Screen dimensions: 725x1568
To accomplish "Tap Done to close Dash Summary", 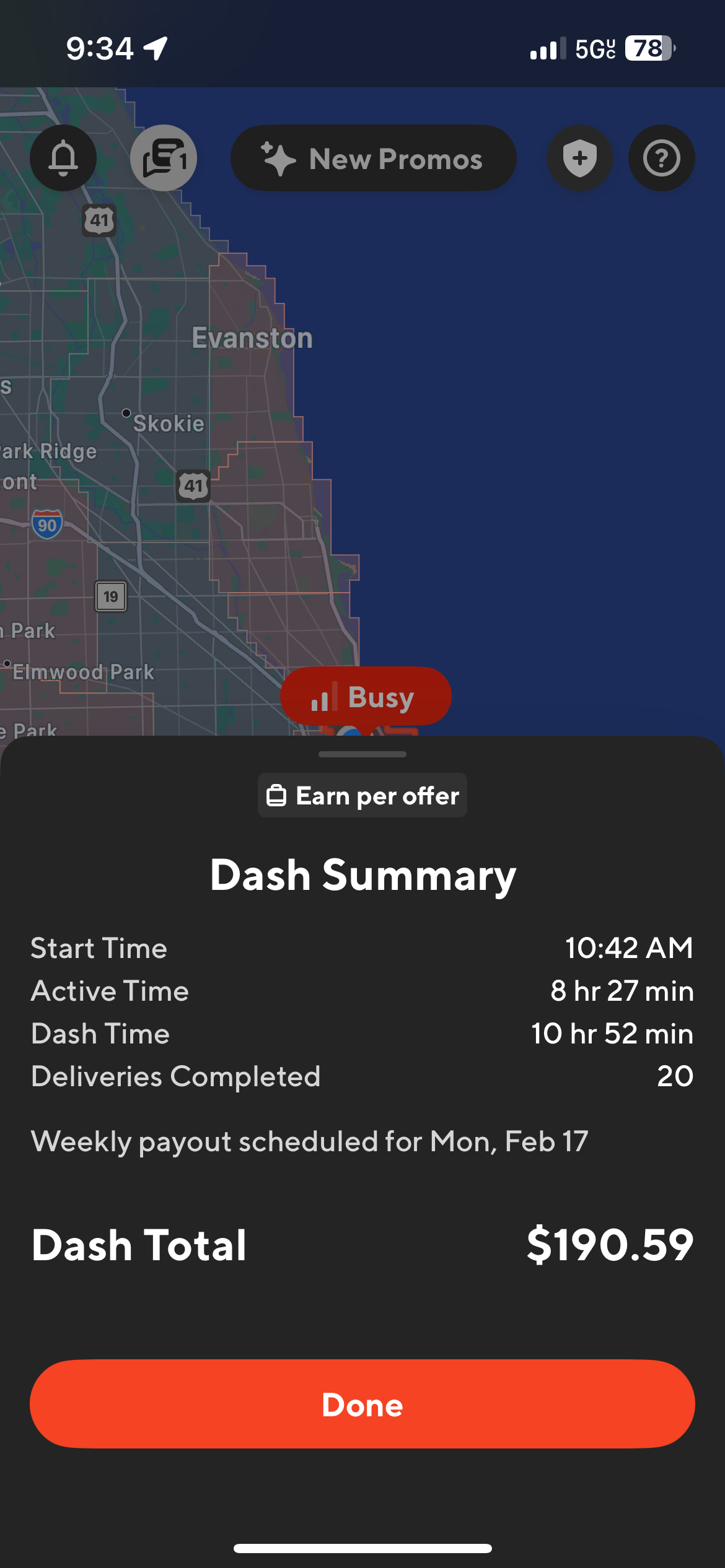I will (x=362, y=1404).
